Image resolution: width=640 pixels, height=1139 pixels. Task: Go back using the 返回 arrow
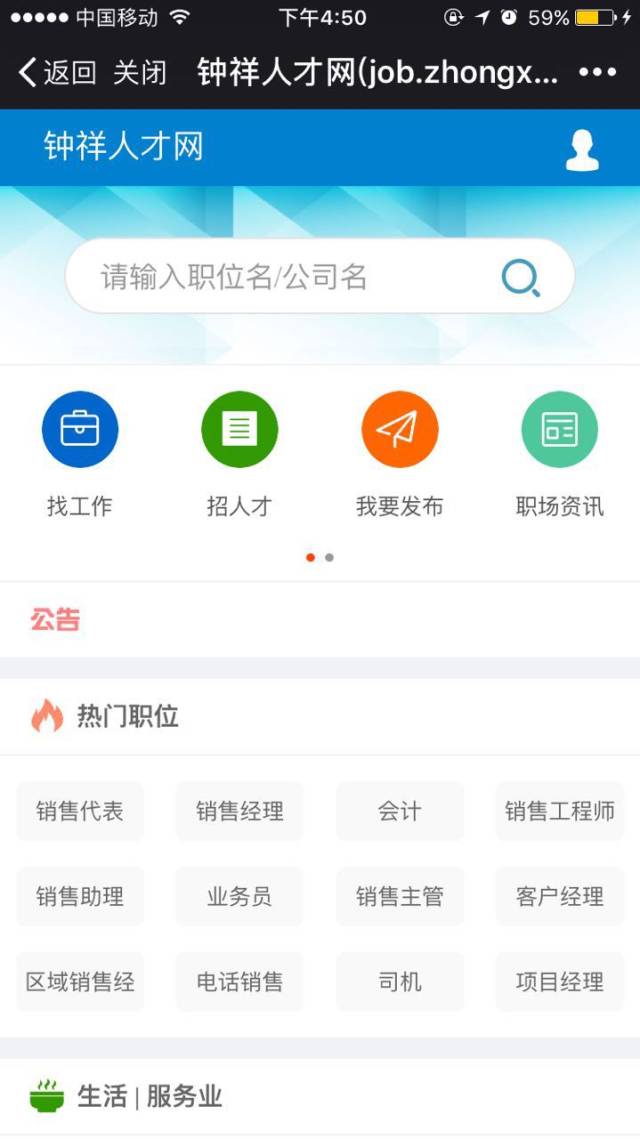pyautogui.click(x=57, y=73)
